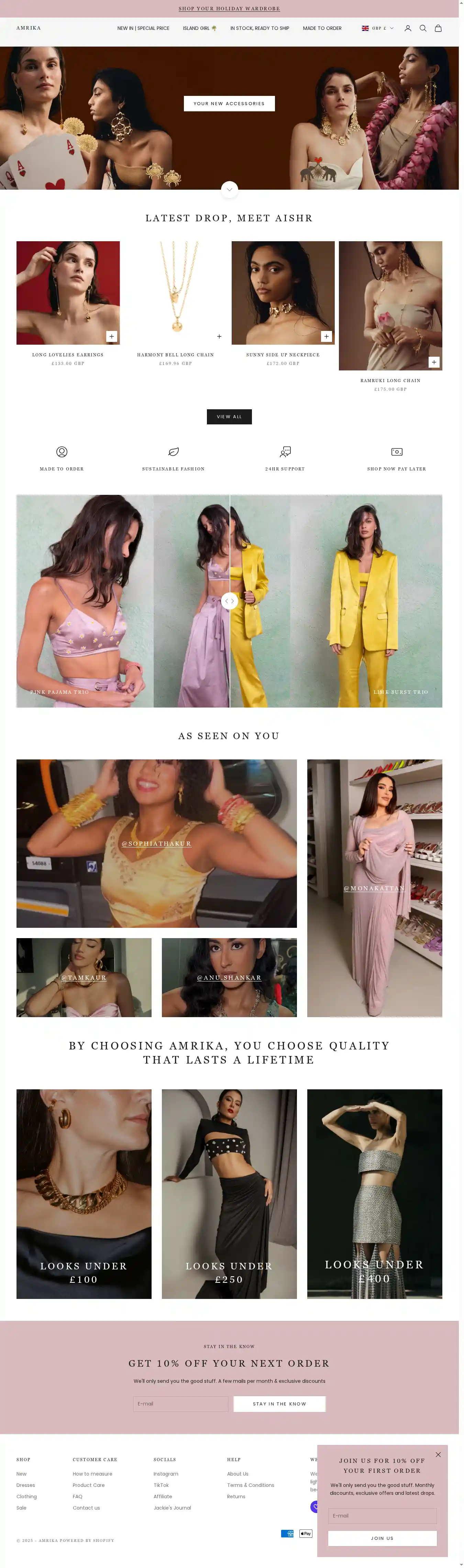This screenshot has height=1568, width=464.
Task: Open the @sophiathakur look
Action: [156, 844]
